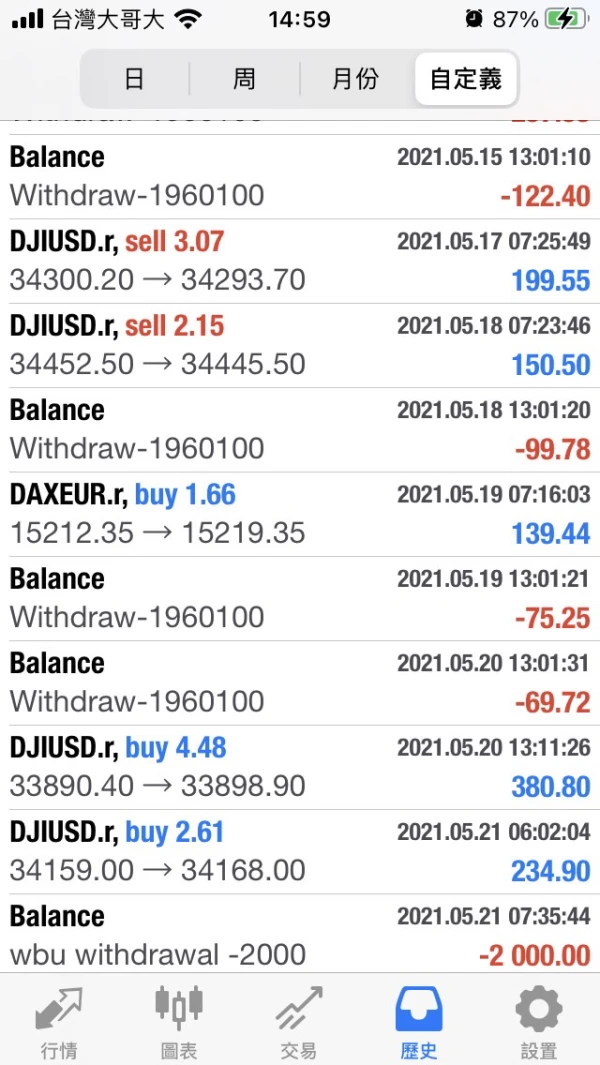Switch to the 日 period filter

coord(135,79)
